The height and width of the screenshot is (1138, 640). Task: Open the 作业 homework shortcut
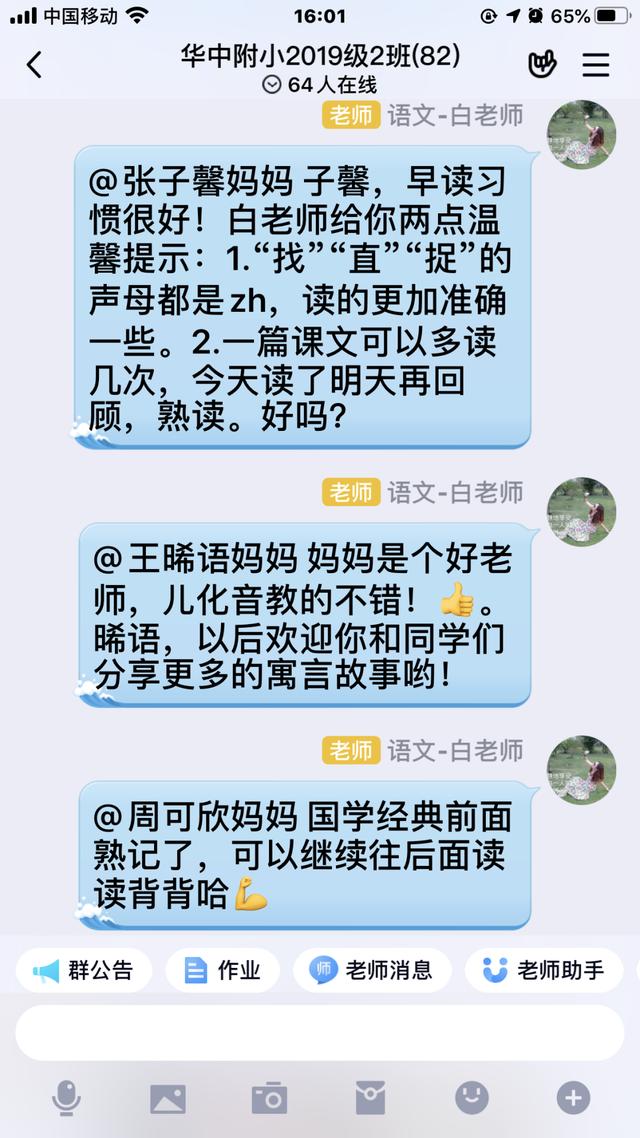[223, 970]
